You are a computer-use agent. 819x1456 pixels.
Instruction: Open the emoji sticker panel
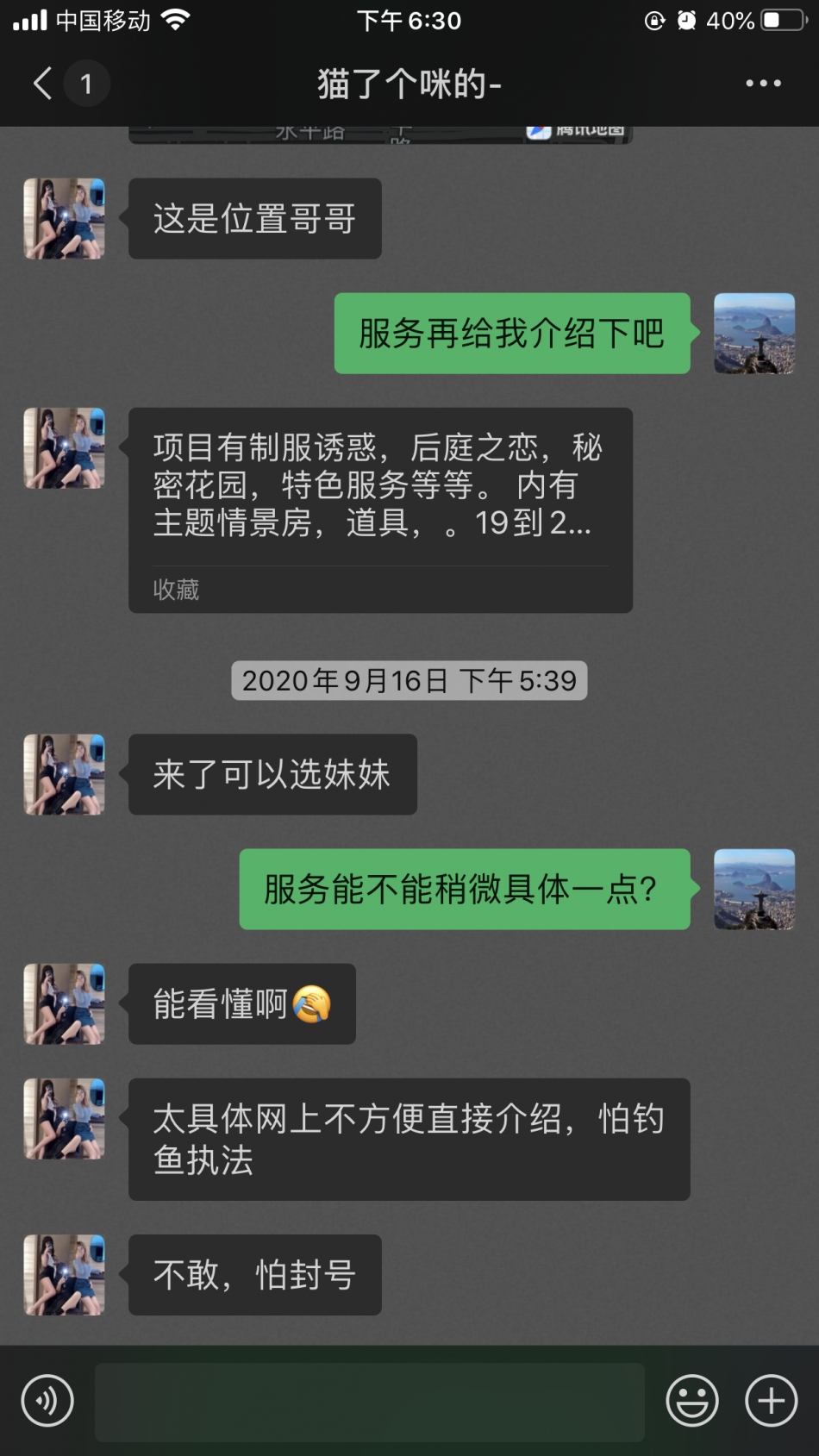coord(692,1401)
